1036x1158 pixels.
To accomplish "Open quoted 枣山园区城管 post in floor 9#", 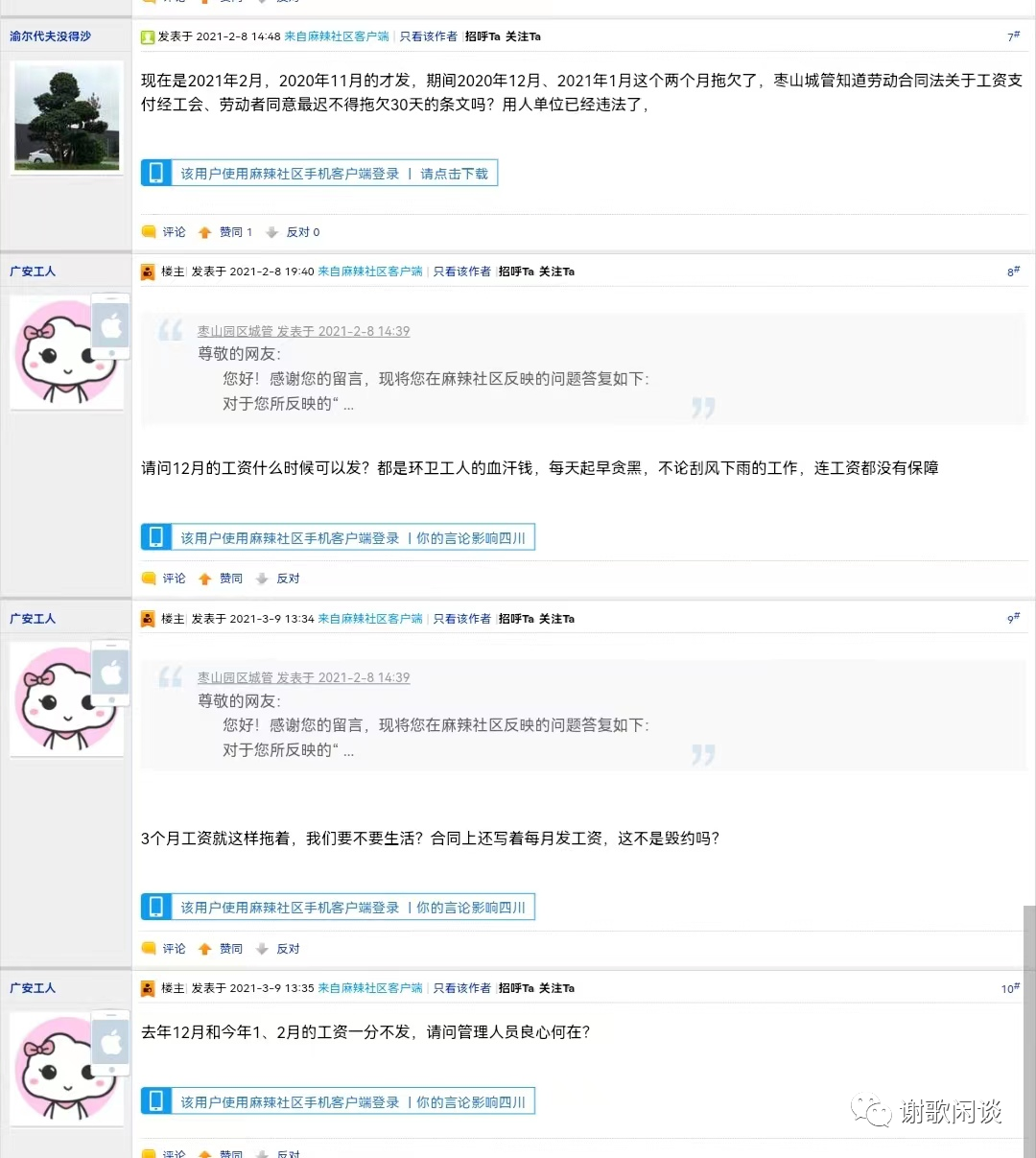I will tap(303, 677).
